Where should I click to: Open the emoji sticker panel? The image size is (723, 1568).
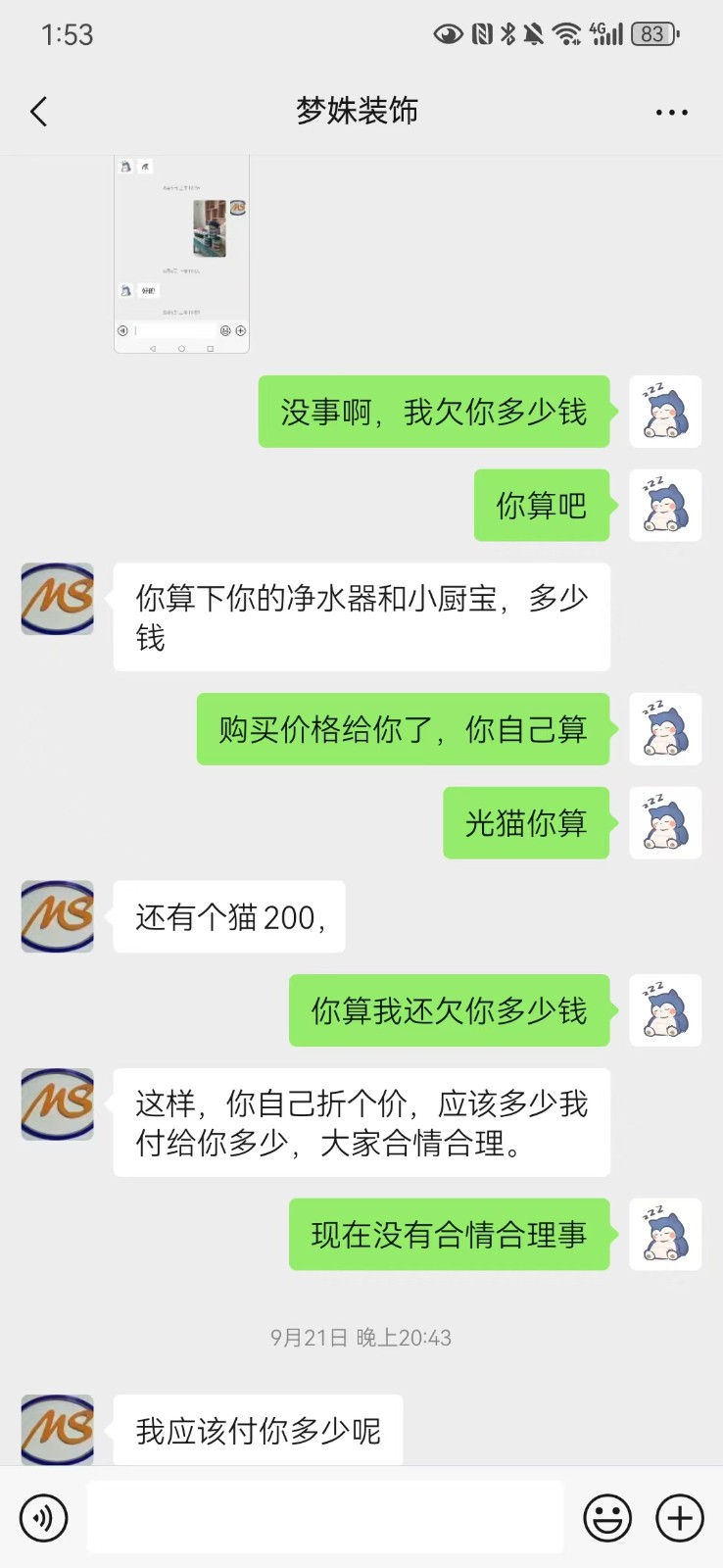pyautogui.click(x=606, y=1518)
